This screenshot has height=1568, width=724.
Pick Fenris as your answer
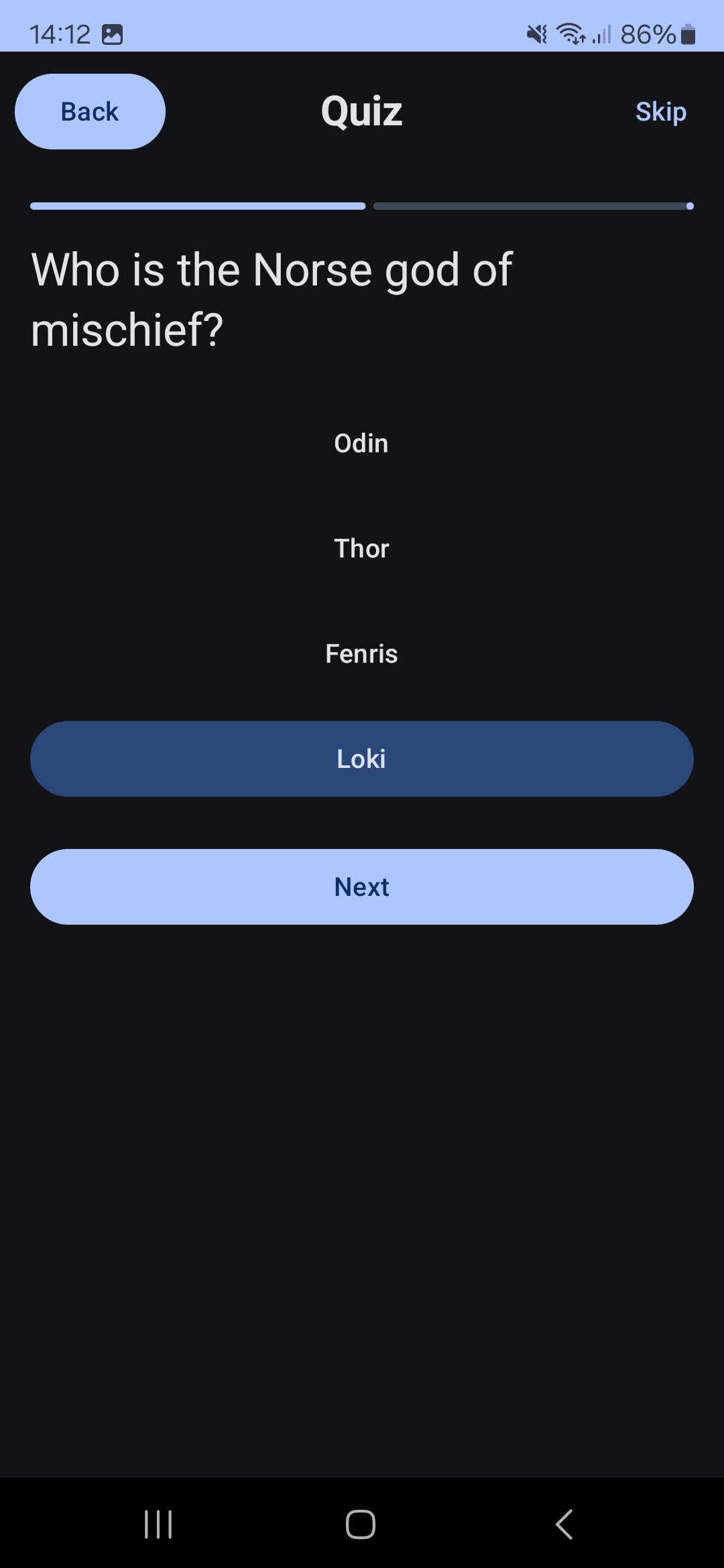361,654
